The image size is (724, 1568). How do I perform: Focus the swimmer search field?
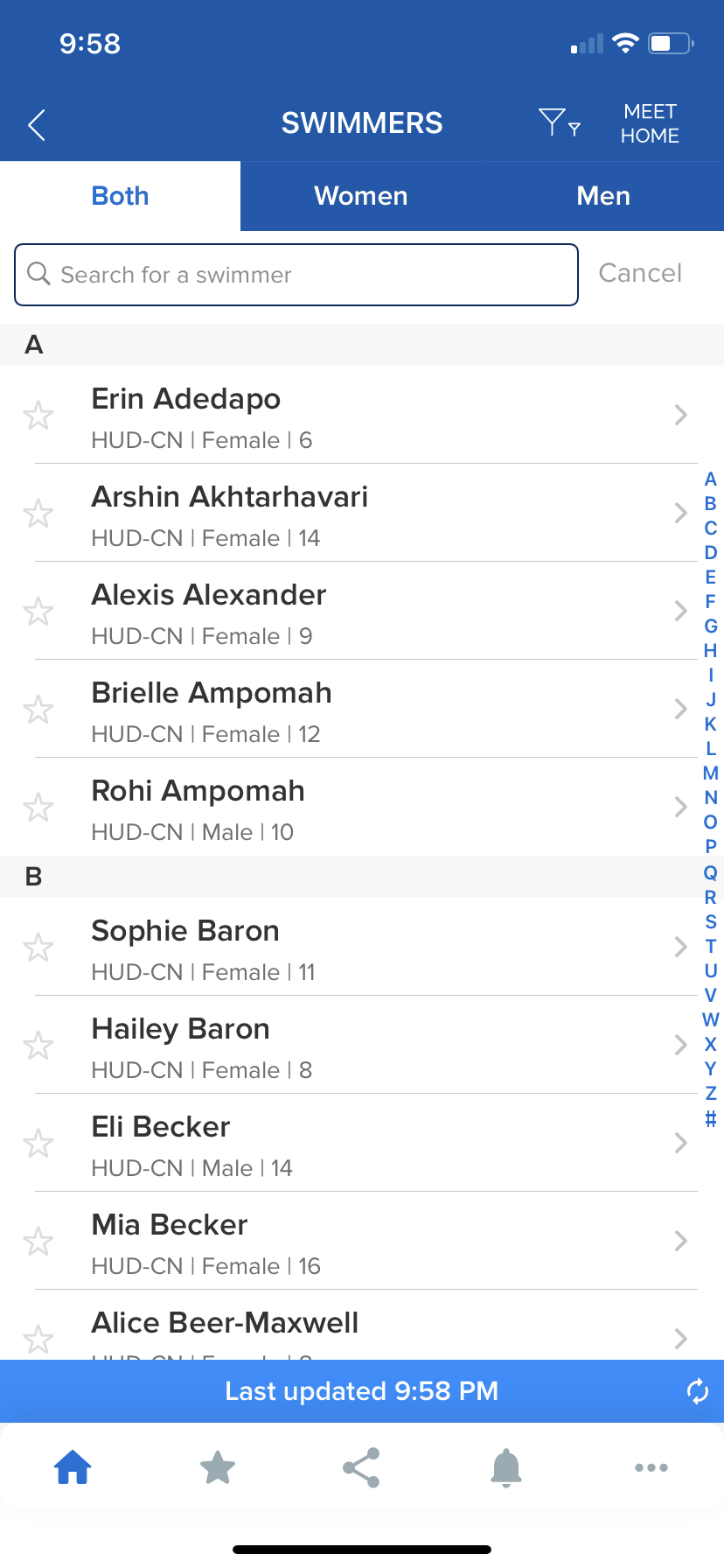pyautogui.click(x=297, y=275)
